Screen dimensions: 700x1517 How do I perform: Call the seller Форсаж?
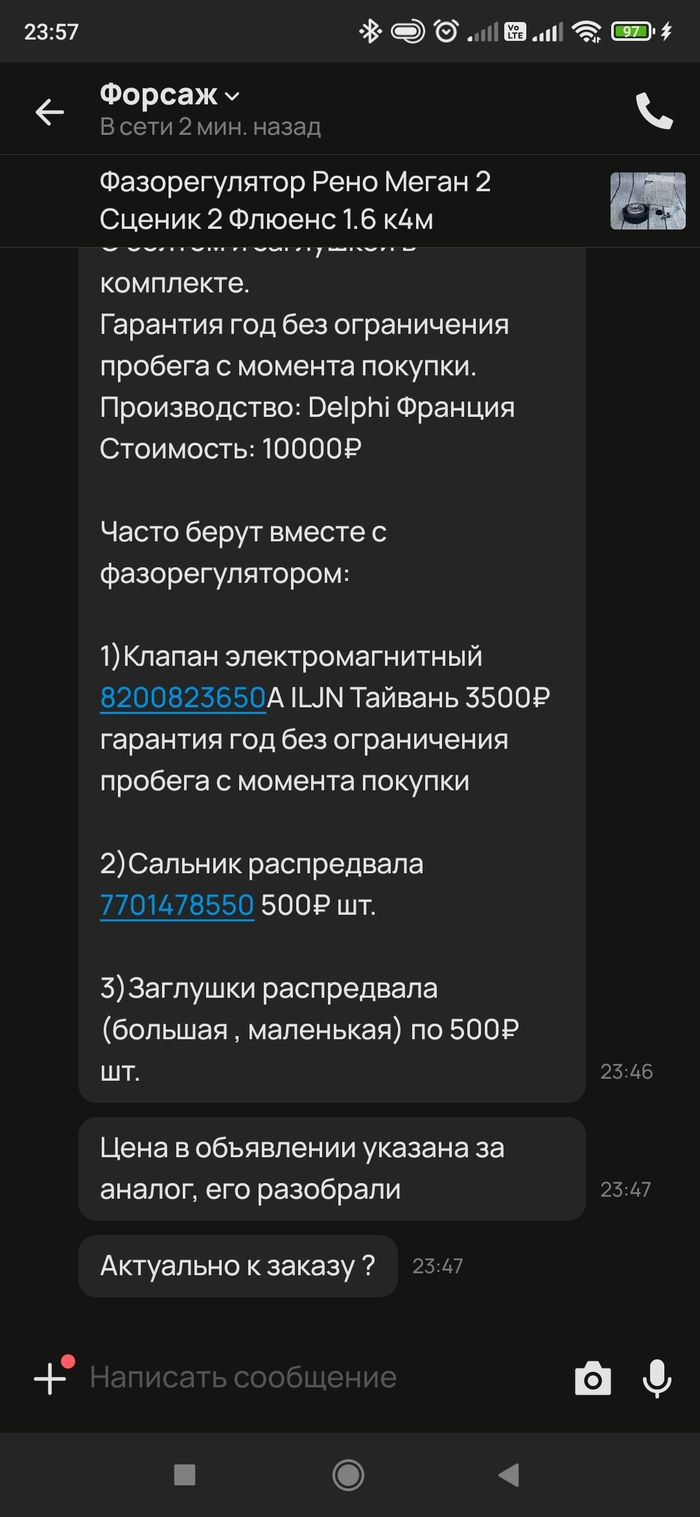[654, 112]
